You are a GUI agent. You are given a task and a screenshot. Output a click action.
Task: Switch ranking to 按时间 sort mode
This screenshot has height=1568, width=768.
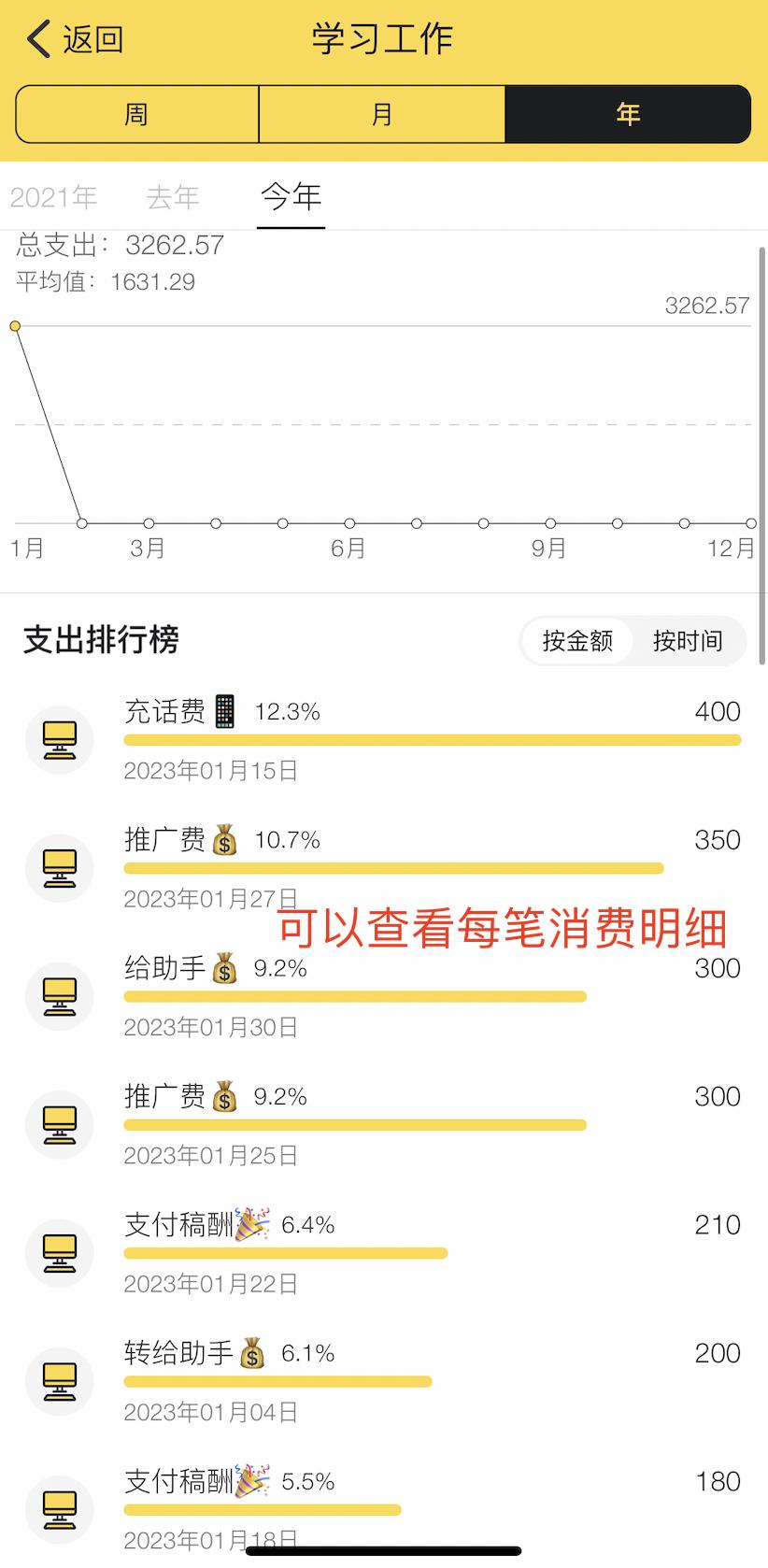(x=690, y=641)
